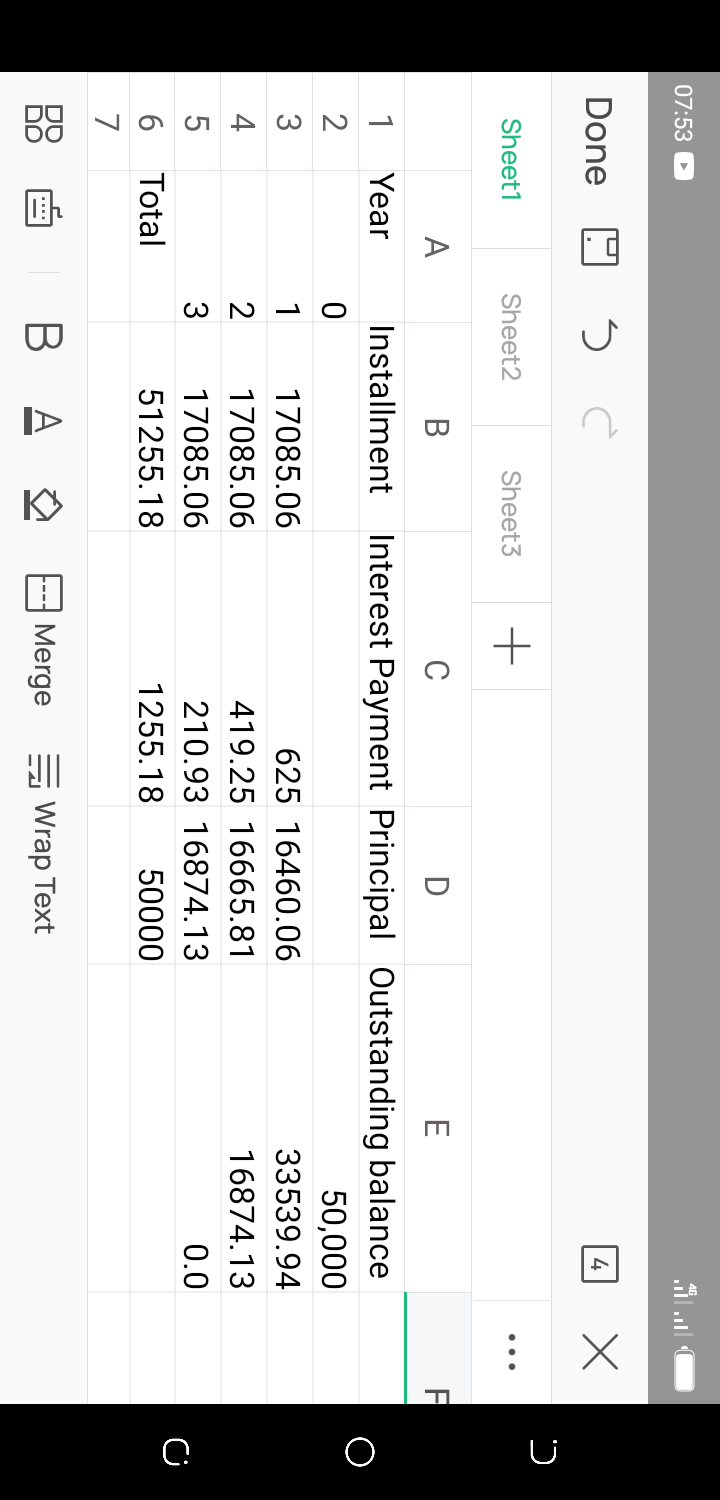Viewport: 720px width, 1500px height.
Task: Tap the keyboard input icon in the bottom toolbar
Action: pos(44,208)
